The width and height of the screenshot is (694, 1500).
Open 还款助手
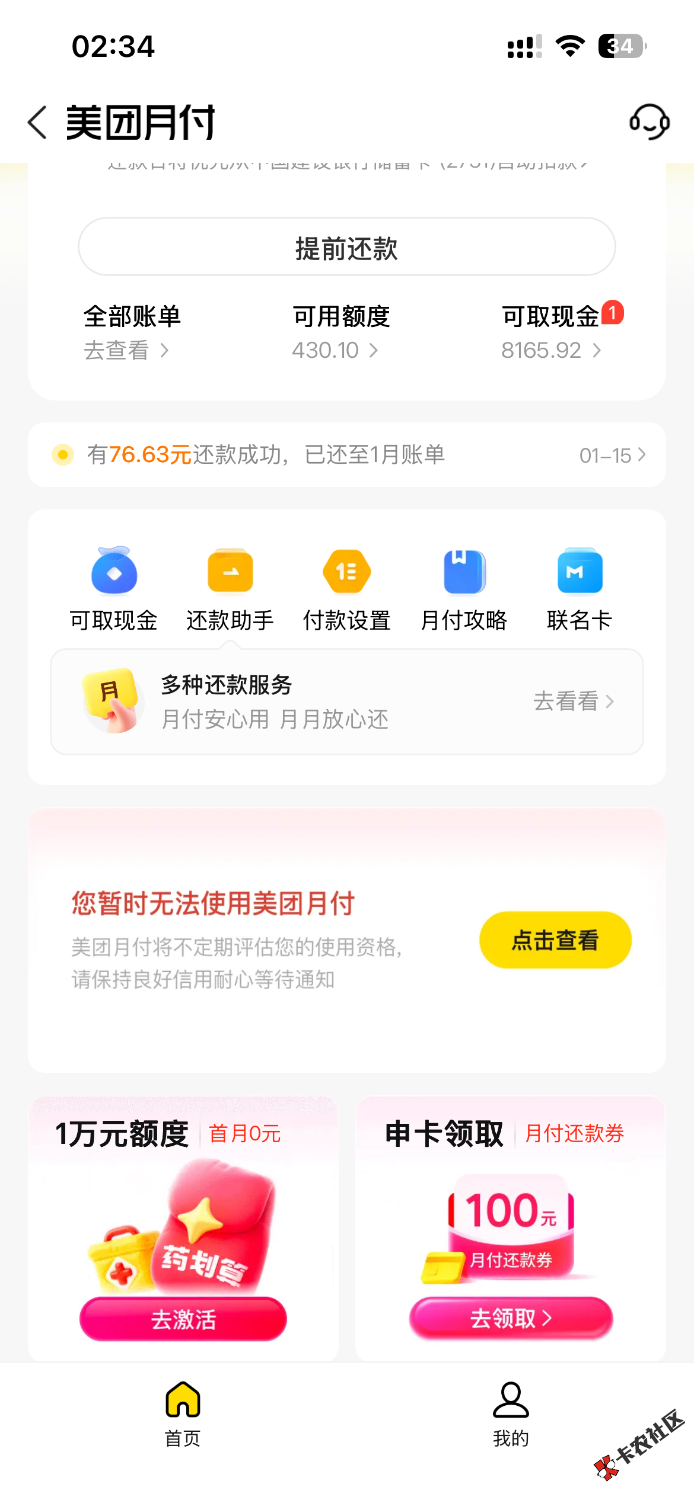tap(230, 590)
